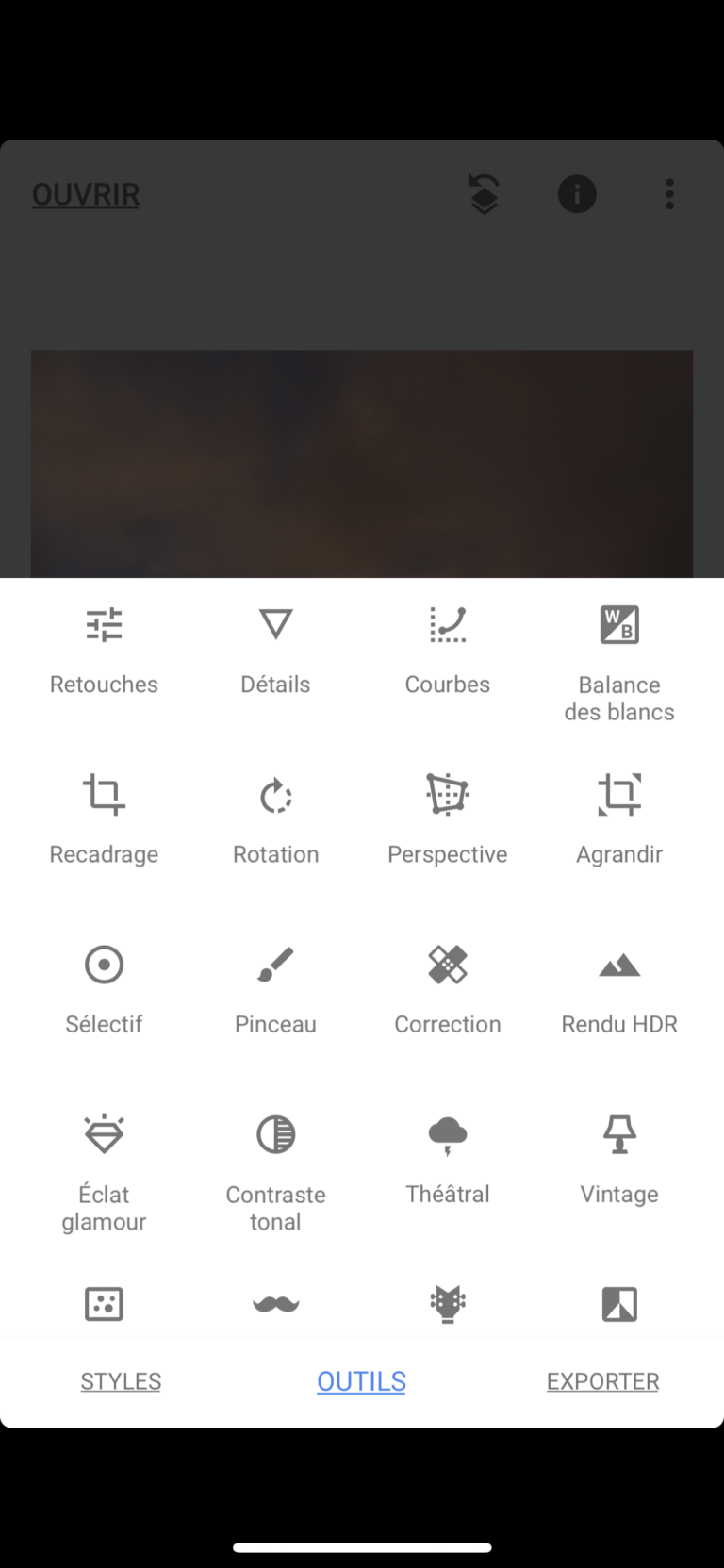
Task: Select the Théâtral filter
Action: click(x=448, y=1158)
